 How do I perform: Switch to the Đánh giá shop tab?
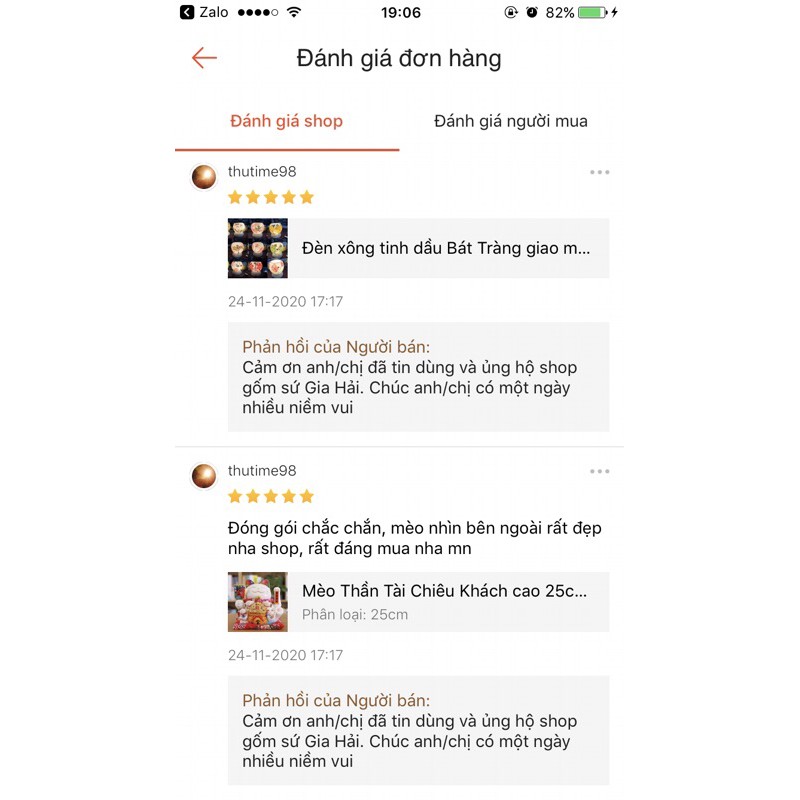point(286,121)
